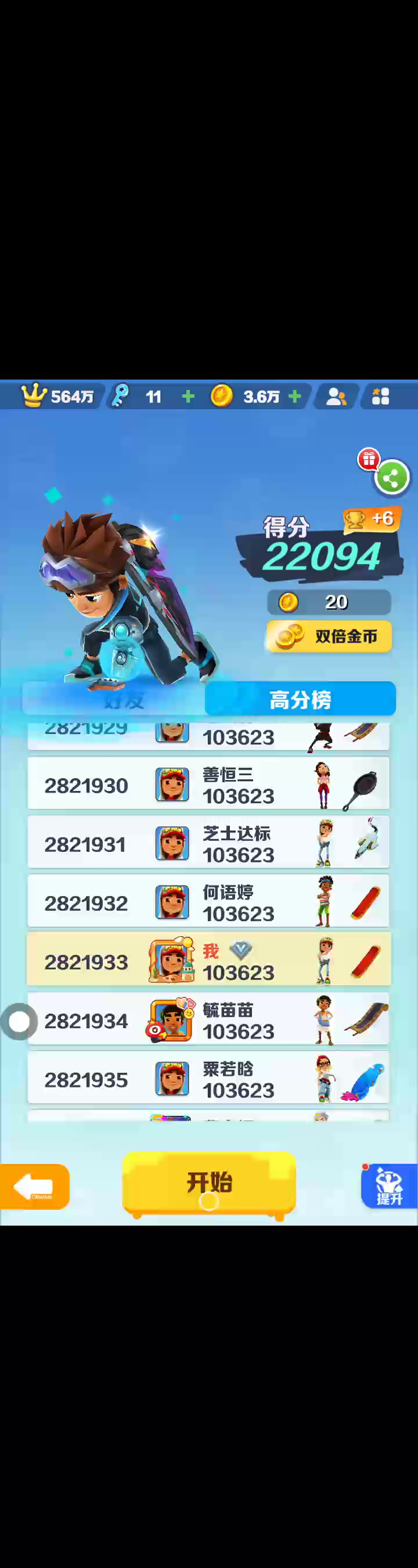Share score with the green share icon
418x1568 pixels.
click(391, 478)
